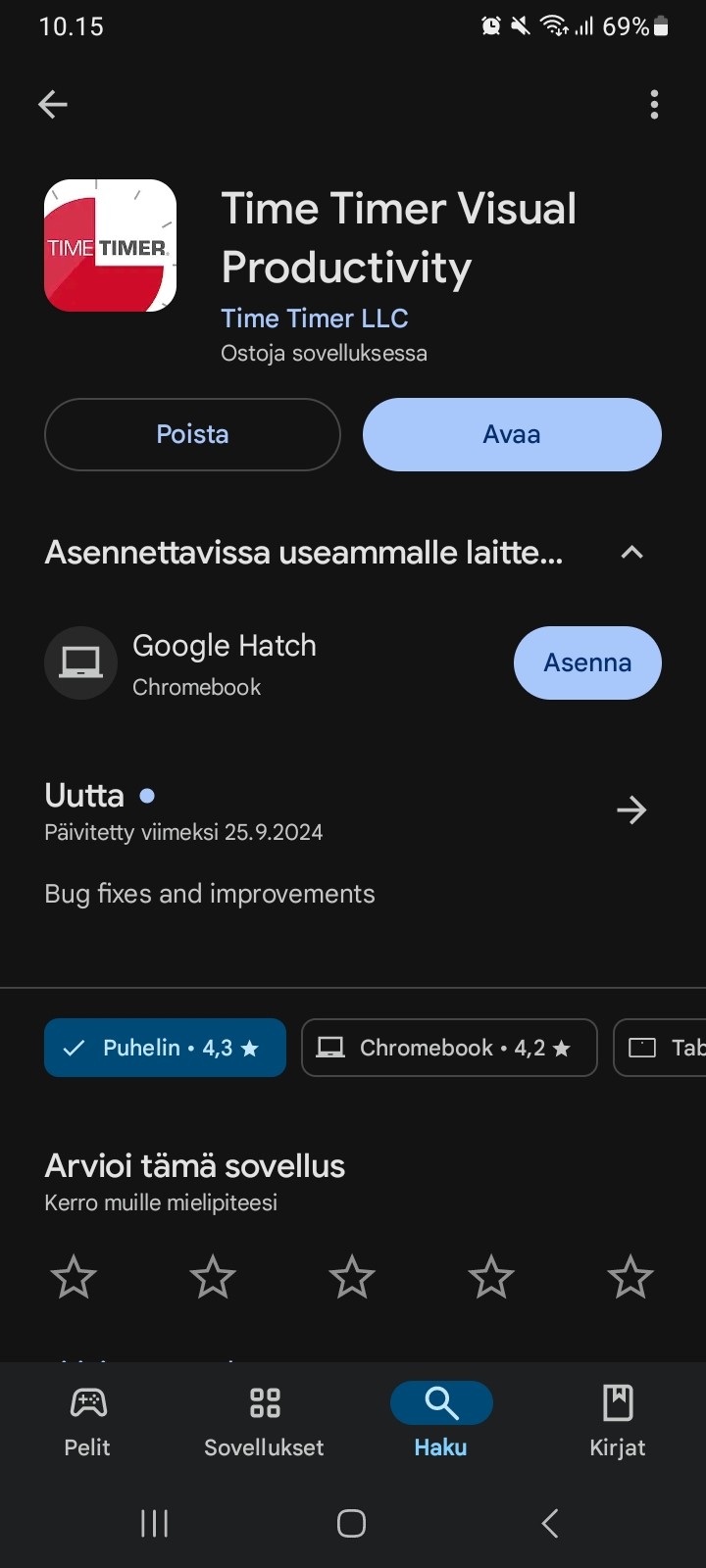
Task: Rate the app three stars
Action: tap(352, 1277)
